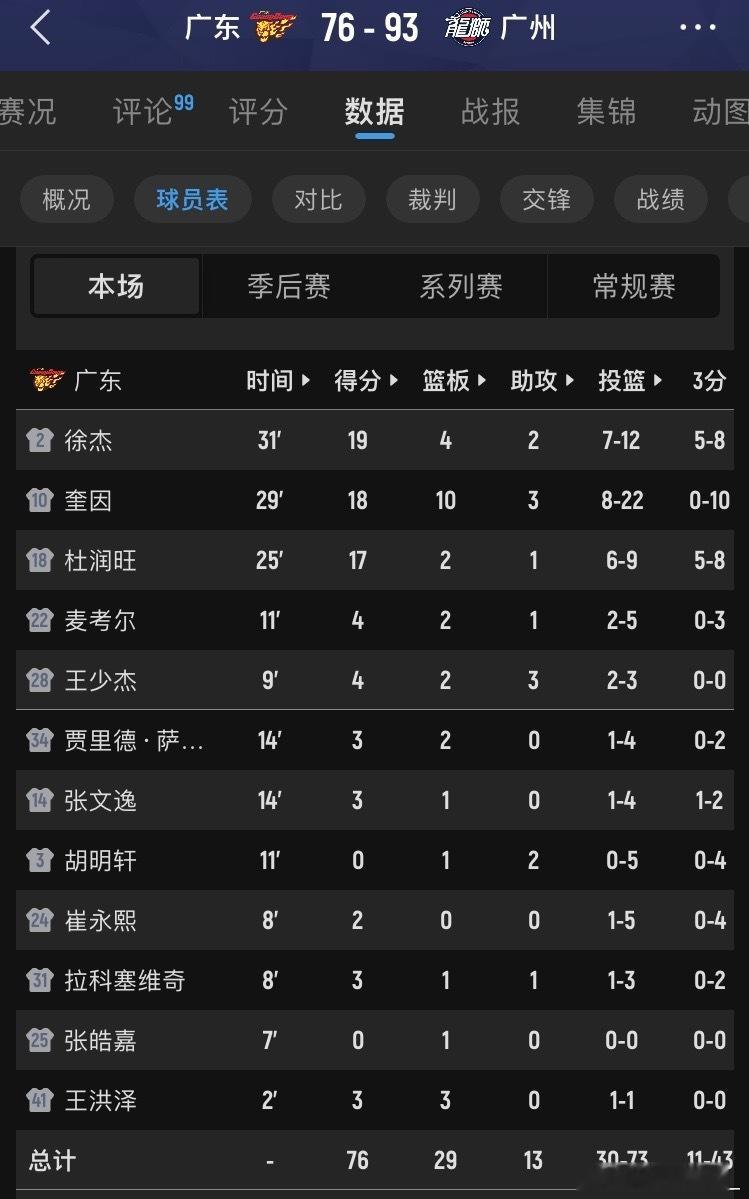
Task: Click the 裁判 filter button
Action: tap(432, 199)
